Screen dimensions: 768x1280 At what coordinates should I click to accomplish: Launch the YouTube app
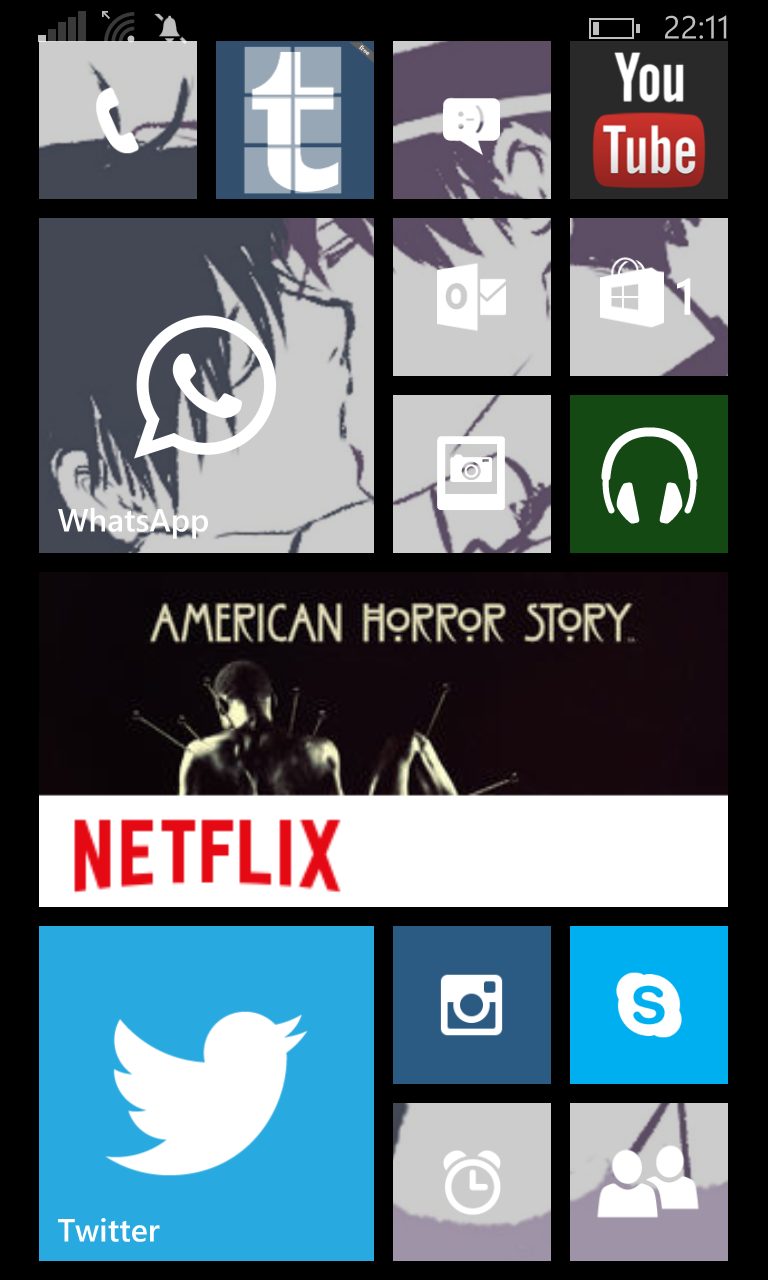point(648,120)
